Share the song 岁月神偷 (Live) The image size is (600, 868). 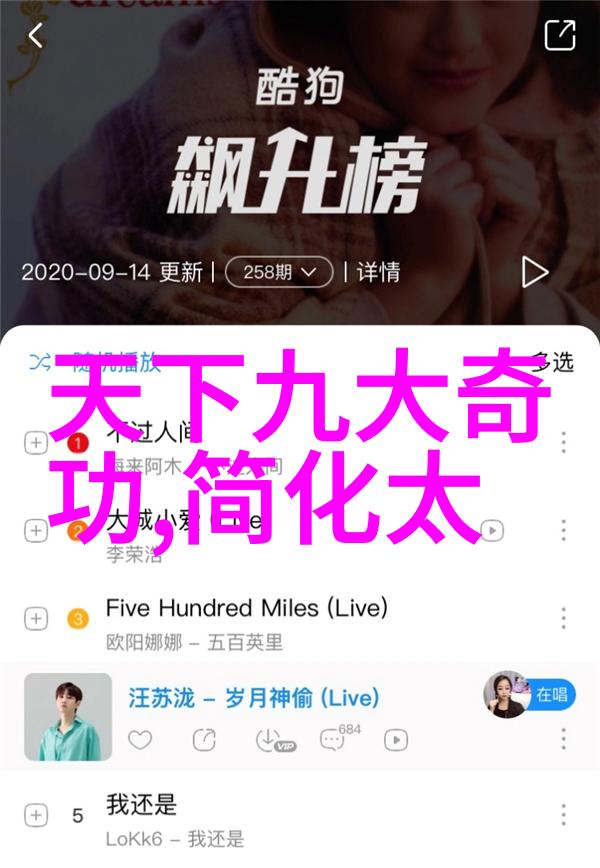(205, 740)
